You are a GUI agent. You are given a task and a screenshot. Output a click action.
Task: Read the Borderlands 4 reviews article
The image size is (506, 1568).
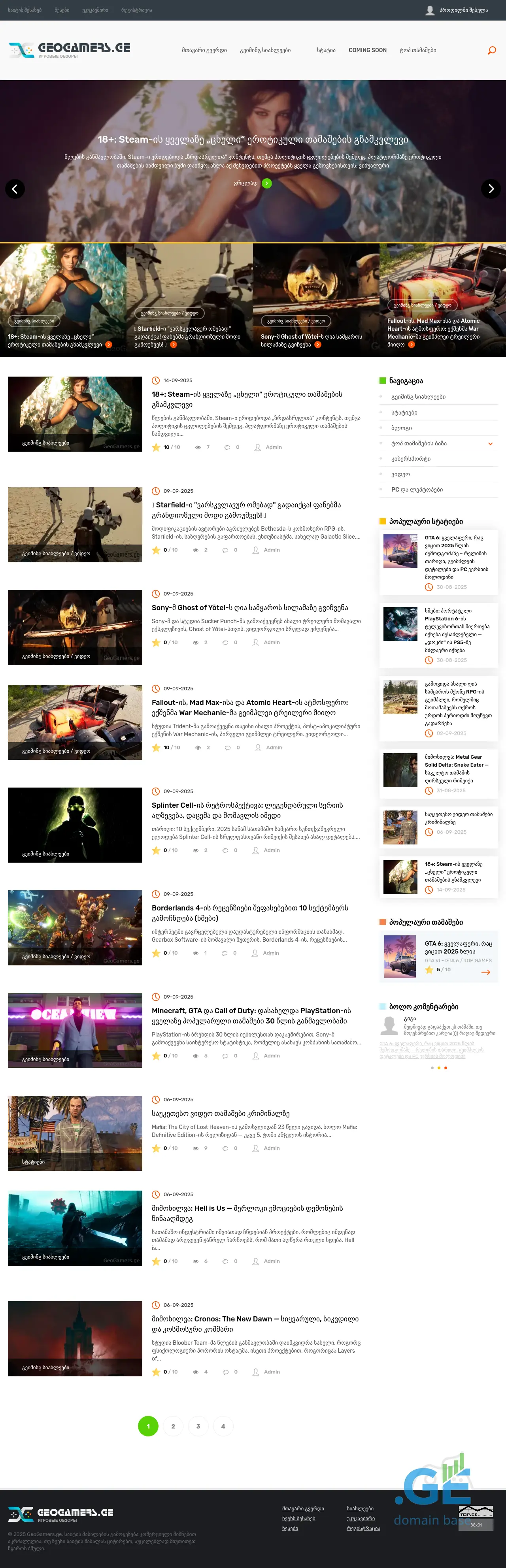point(250,912)
